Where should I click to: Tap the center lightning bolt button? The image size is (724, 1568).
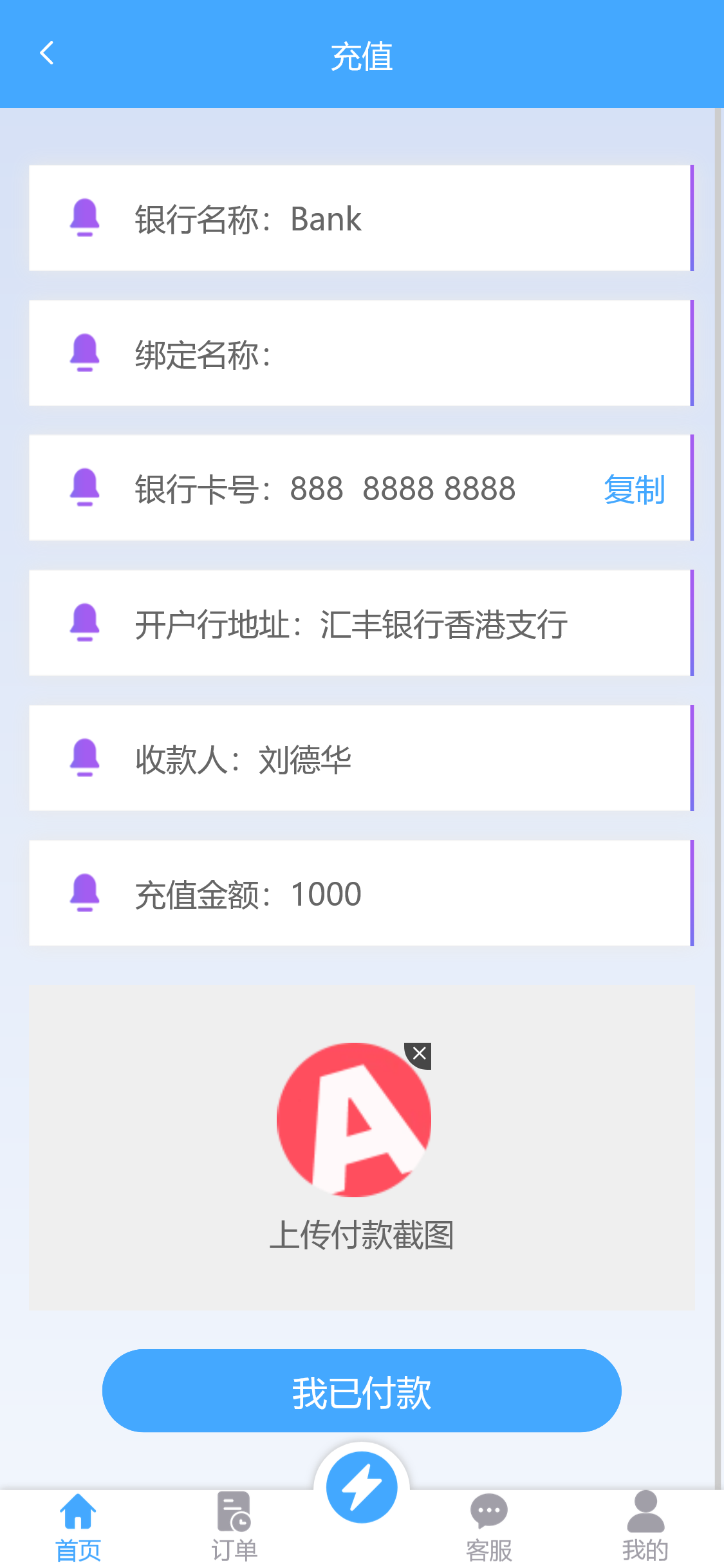(x=362, y=1488)
